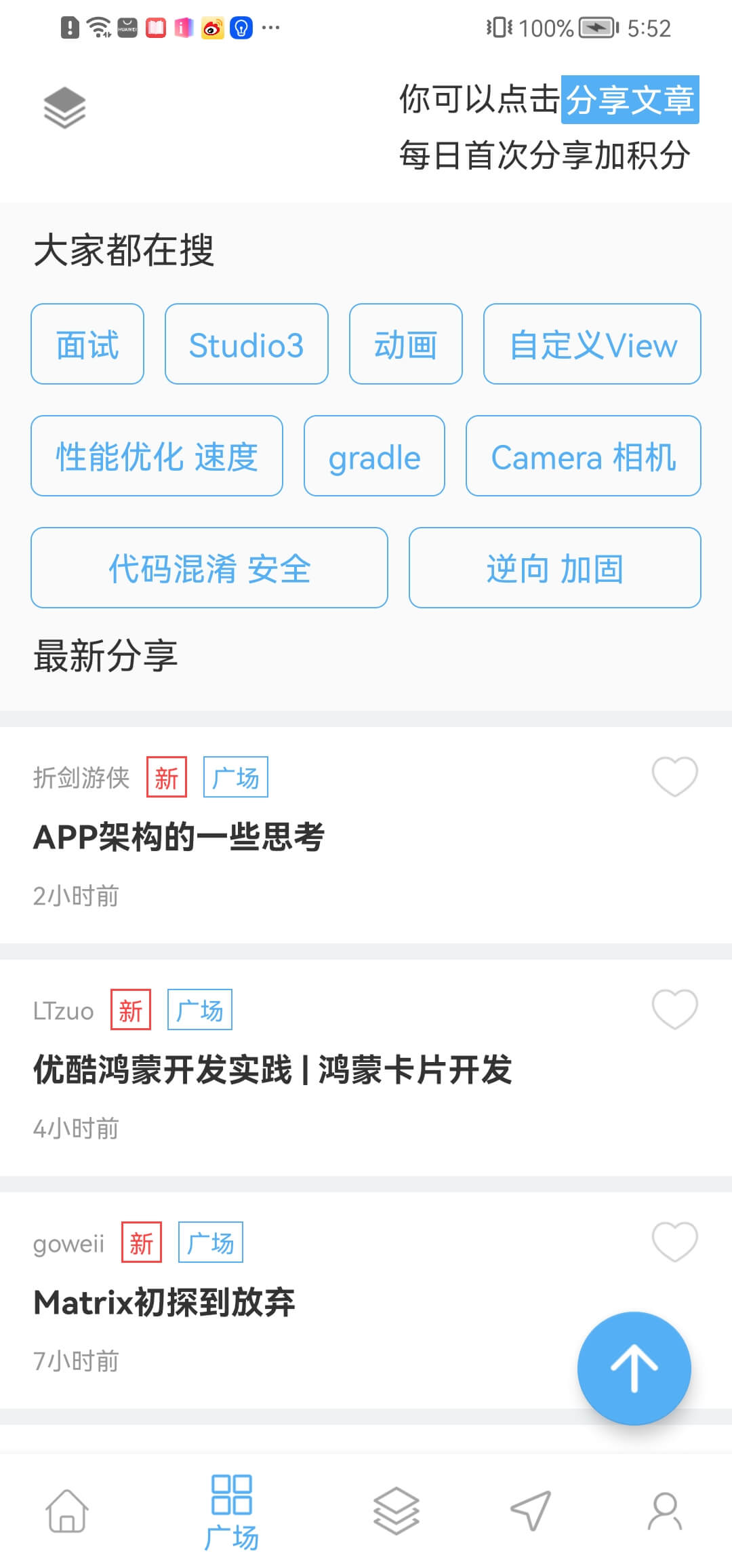732x1568 pixels.
Task: Tap the Camera 相机 chip
Action: click(584, 456)
